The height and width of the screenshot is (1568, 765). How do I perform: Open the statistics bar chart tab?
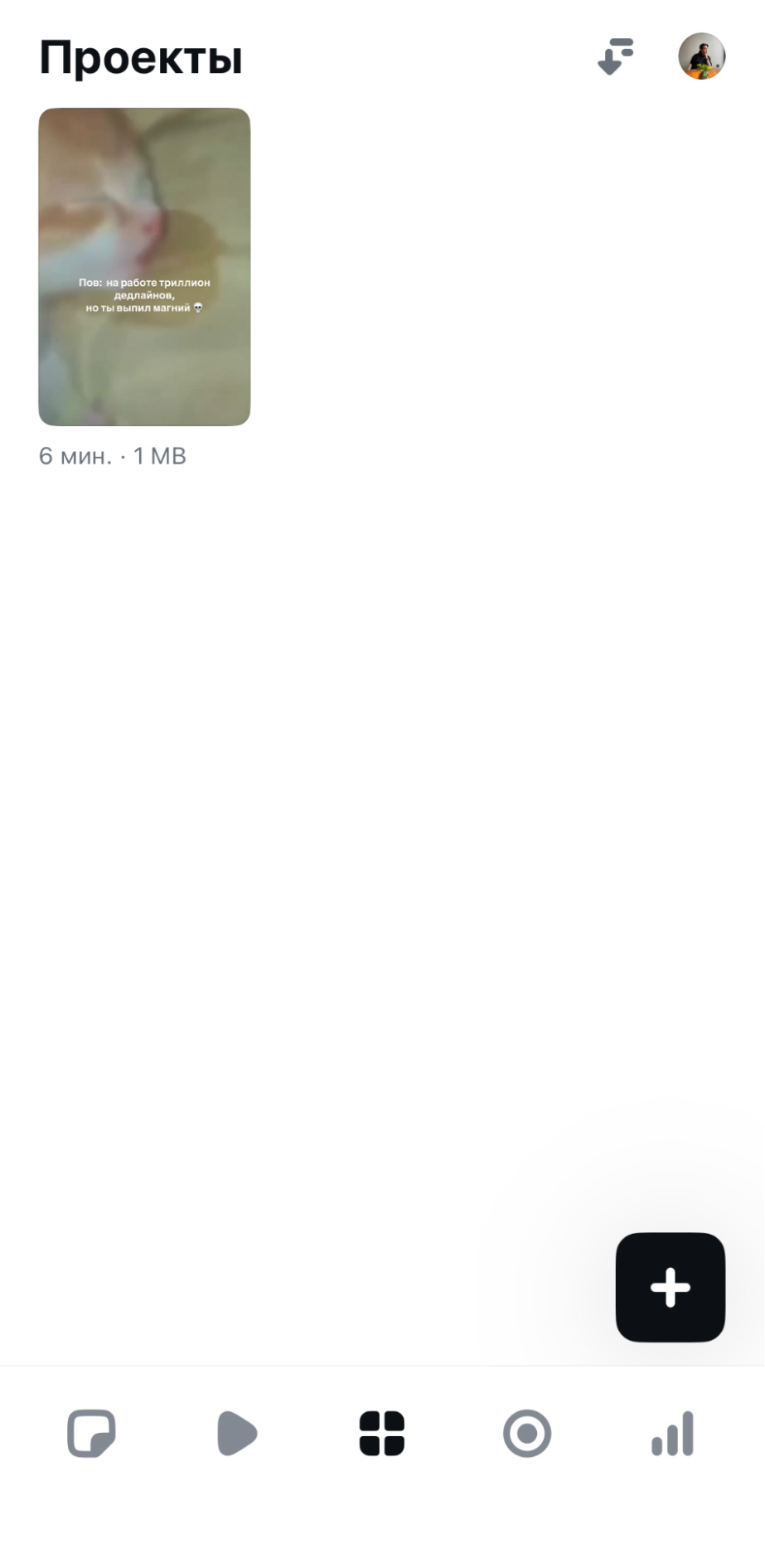pyautogui.click(x=672, y=1433)
